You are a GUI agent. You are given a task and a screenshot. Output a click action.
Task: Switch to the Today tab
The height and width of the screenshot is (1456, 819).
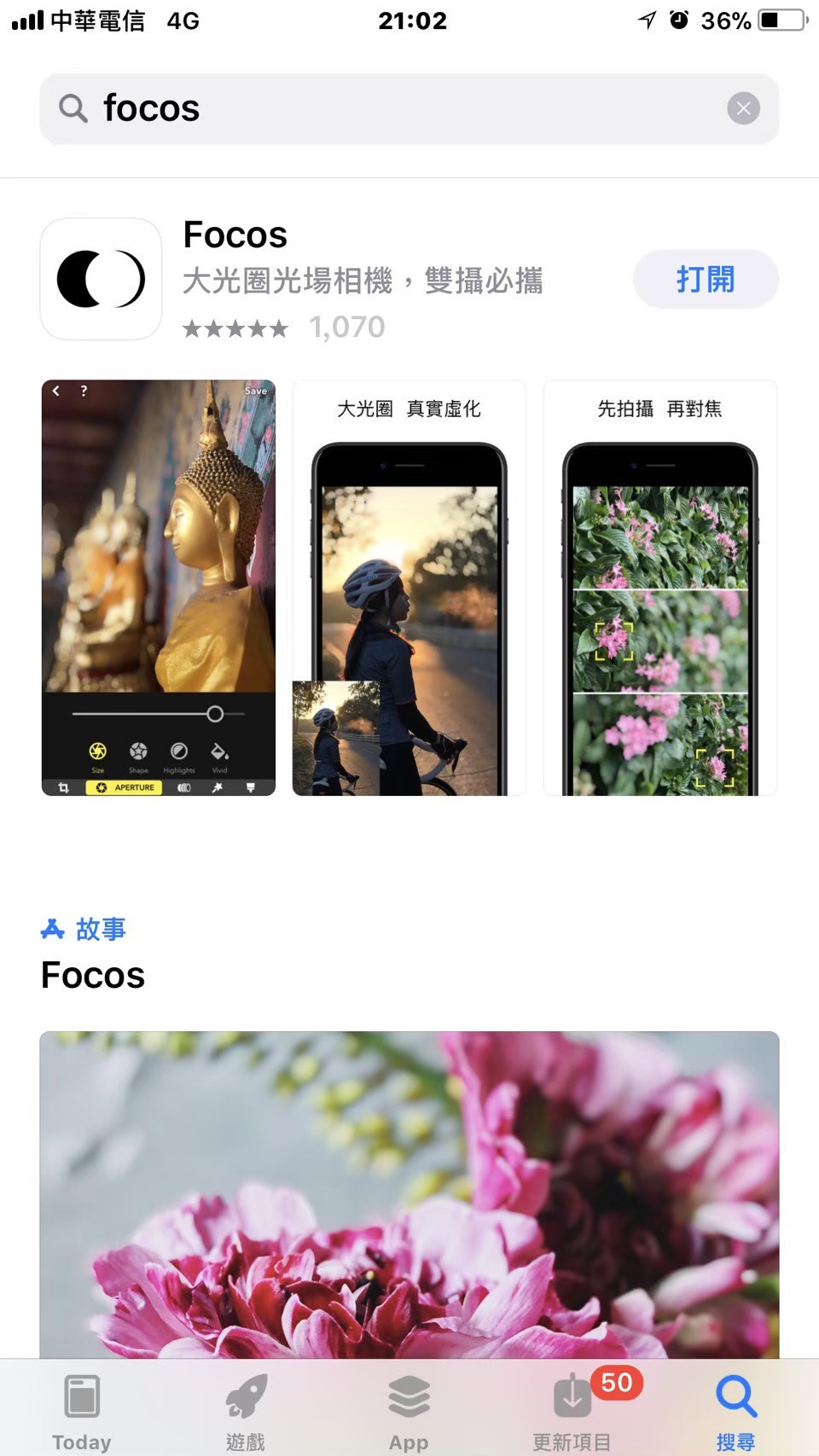tap(82, 1410)
